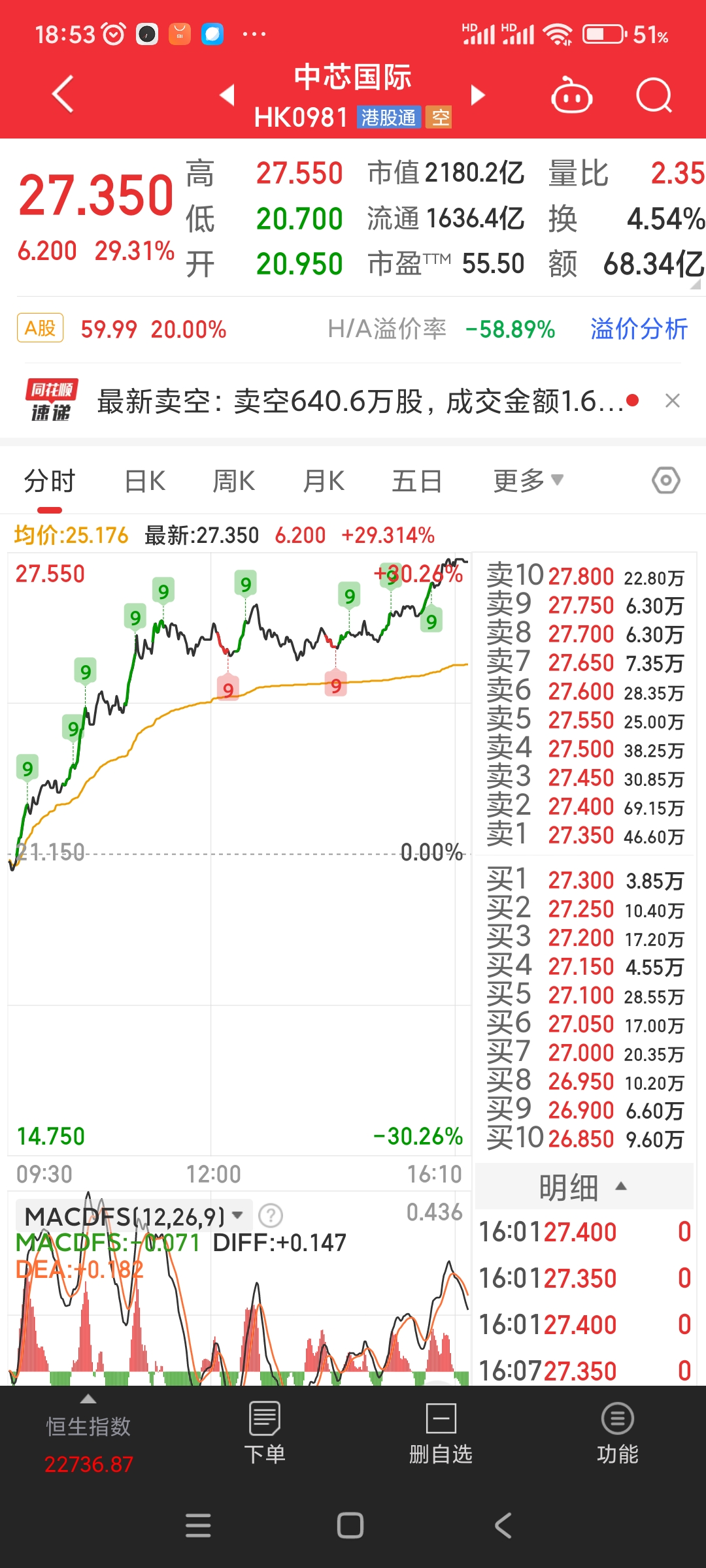Screen dimensions: 706x1568
Task: Dismiss the 最新卖空 news banner
Action: (x=673, y=400)
